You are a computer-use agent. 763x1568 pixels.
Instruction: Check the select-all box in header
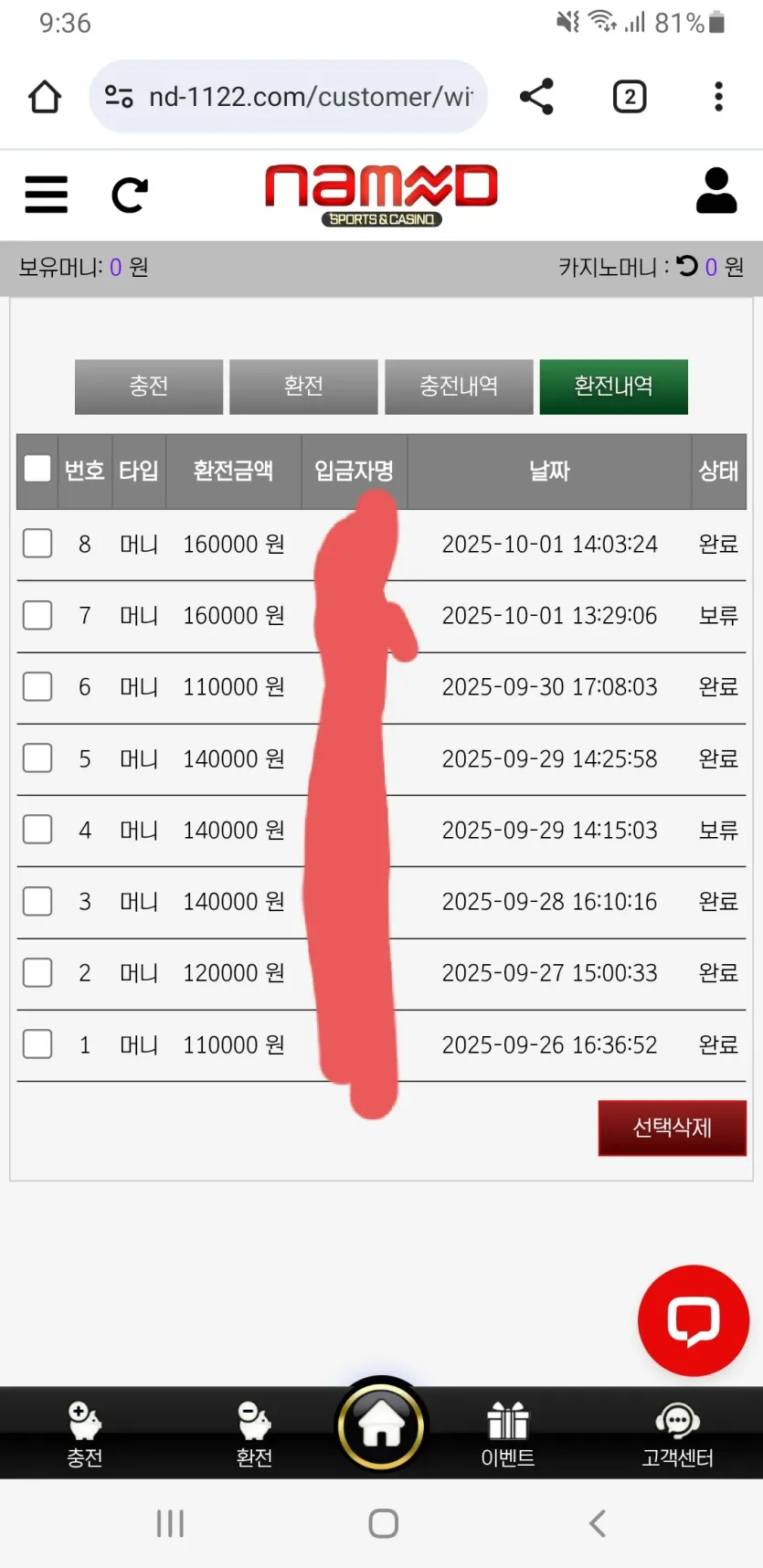coord(37,469)
